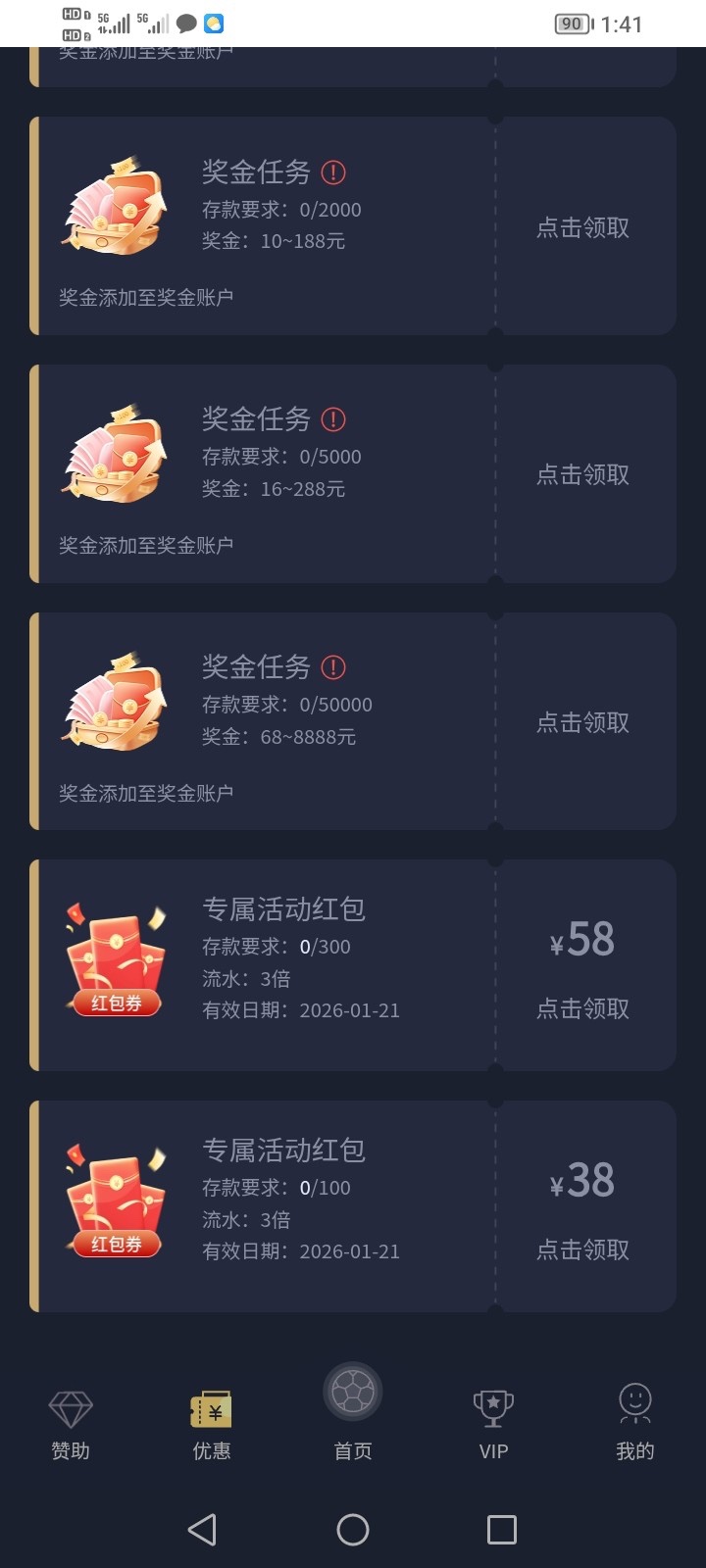
Task: Claim the ¥58 exclusive red packet
Action: pyautogui.click(x=582, y=1008)
